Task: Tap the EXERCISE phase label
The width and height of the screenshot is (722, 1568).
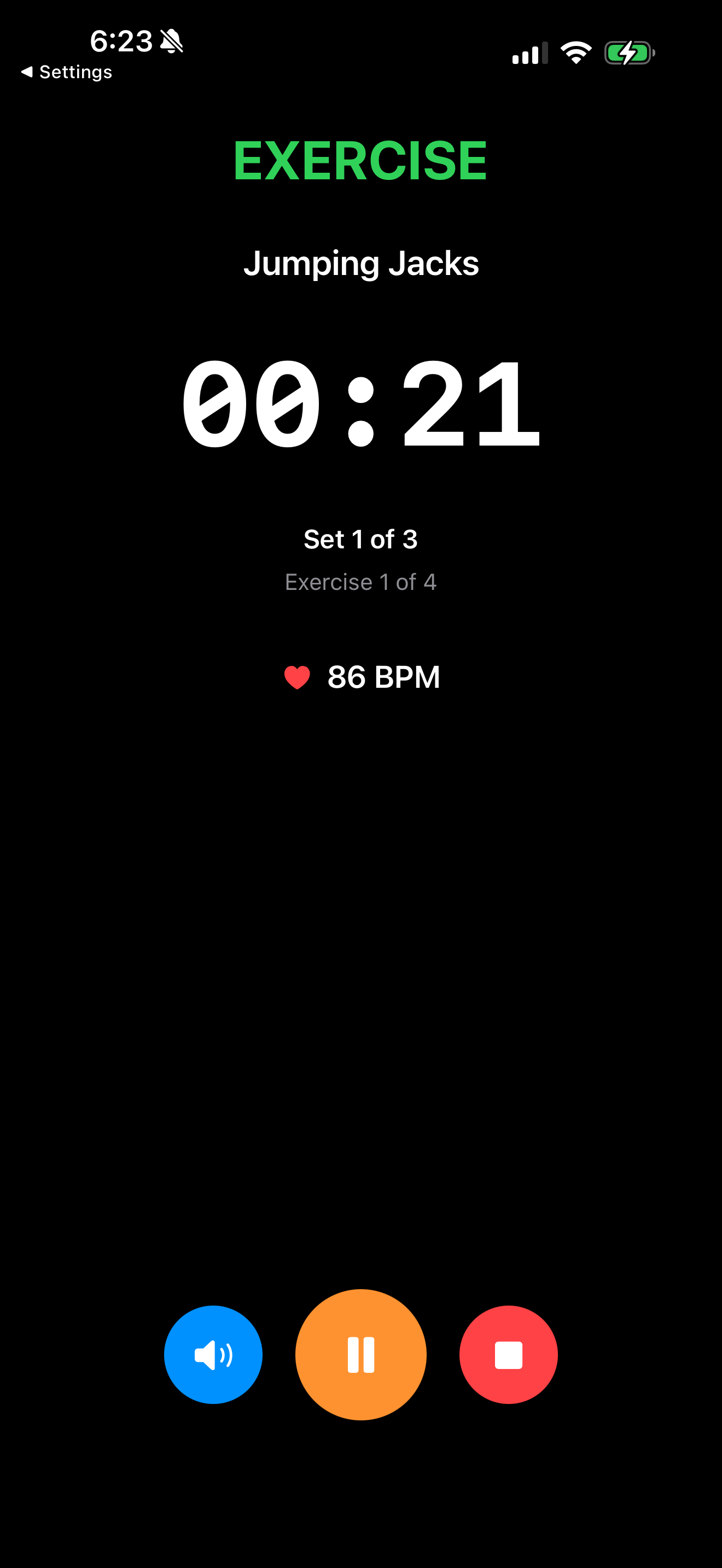Action: [x=360, y=160]
